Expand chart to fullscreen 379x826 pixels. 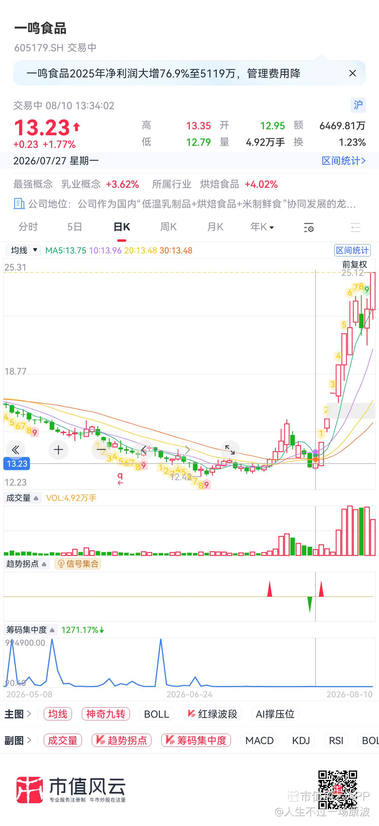point(230,449)
